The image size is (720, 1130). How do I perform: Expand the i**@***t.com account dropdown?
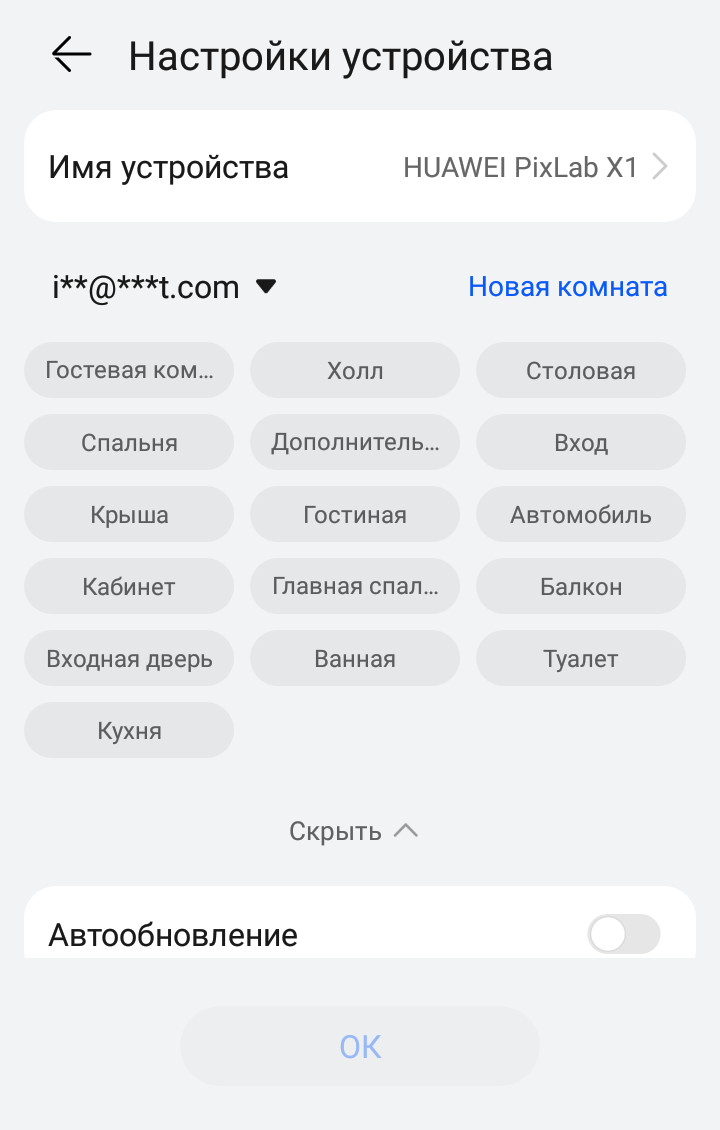265,287
